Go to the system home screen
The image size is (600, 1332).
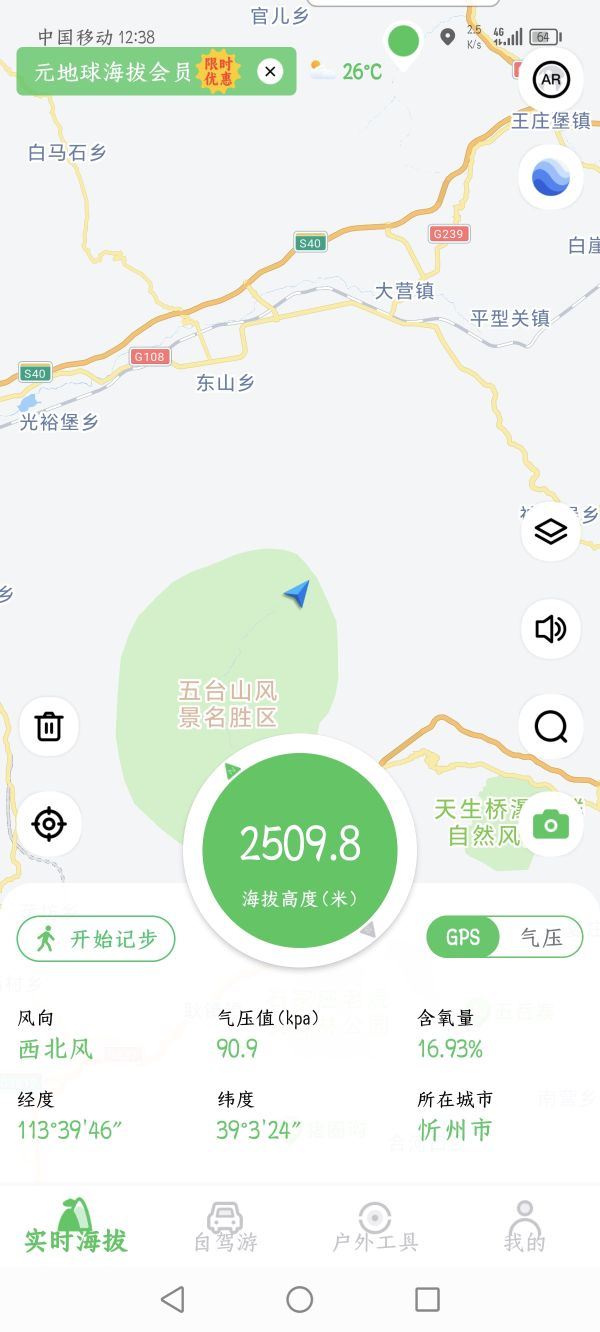pyautogui.click(x=300, y=1299)
